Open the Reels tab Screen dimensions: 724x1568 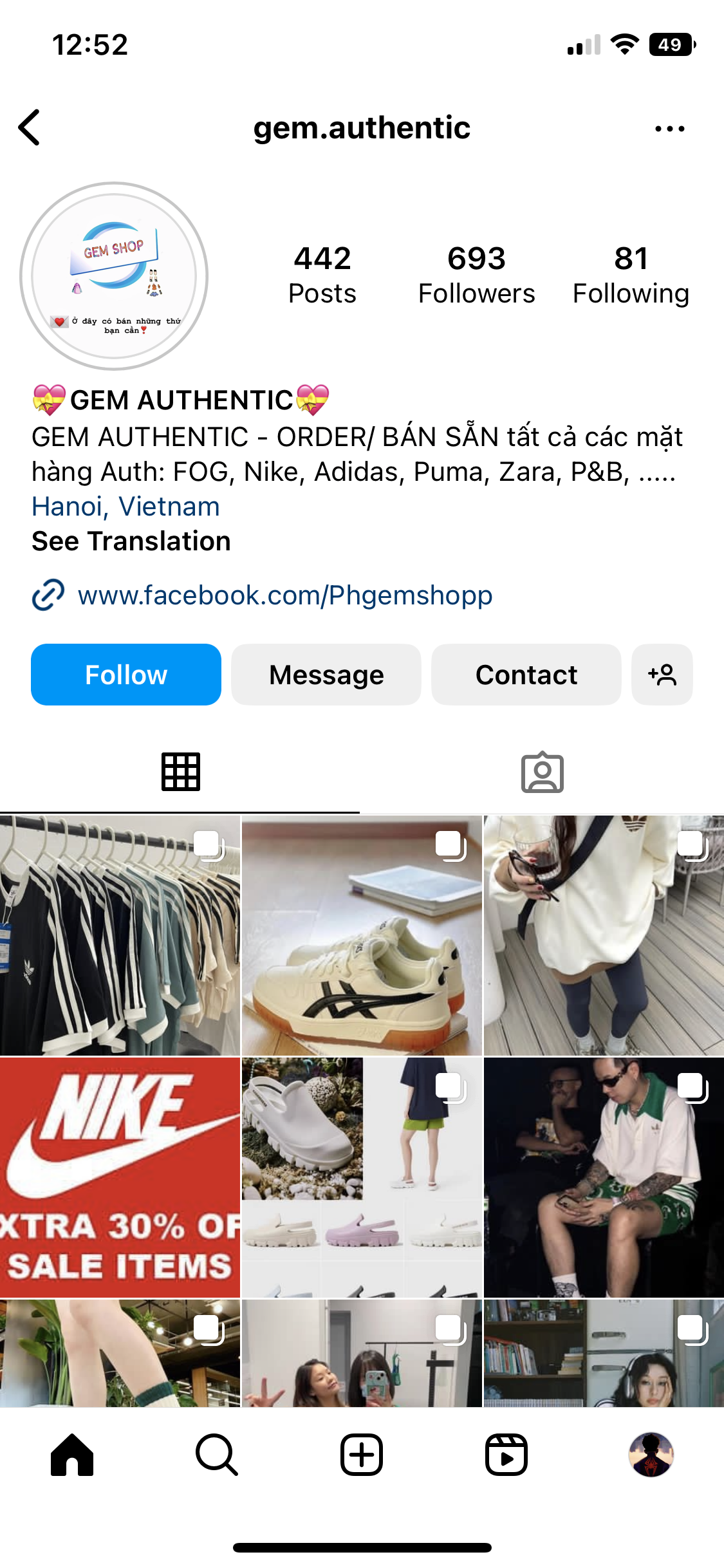pos(506,1455)
